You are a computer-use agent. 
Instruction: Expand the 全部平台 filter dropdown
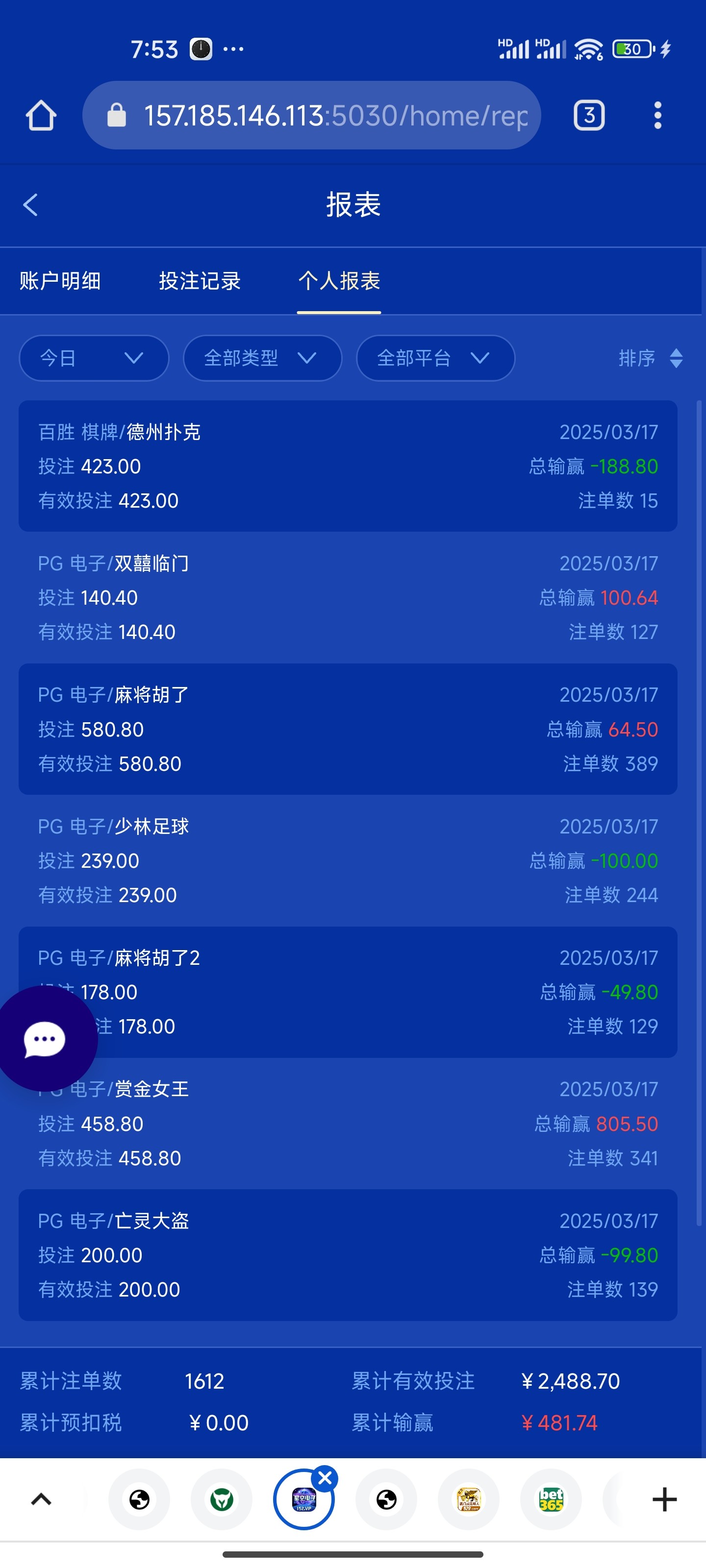(x=435, y=358)
